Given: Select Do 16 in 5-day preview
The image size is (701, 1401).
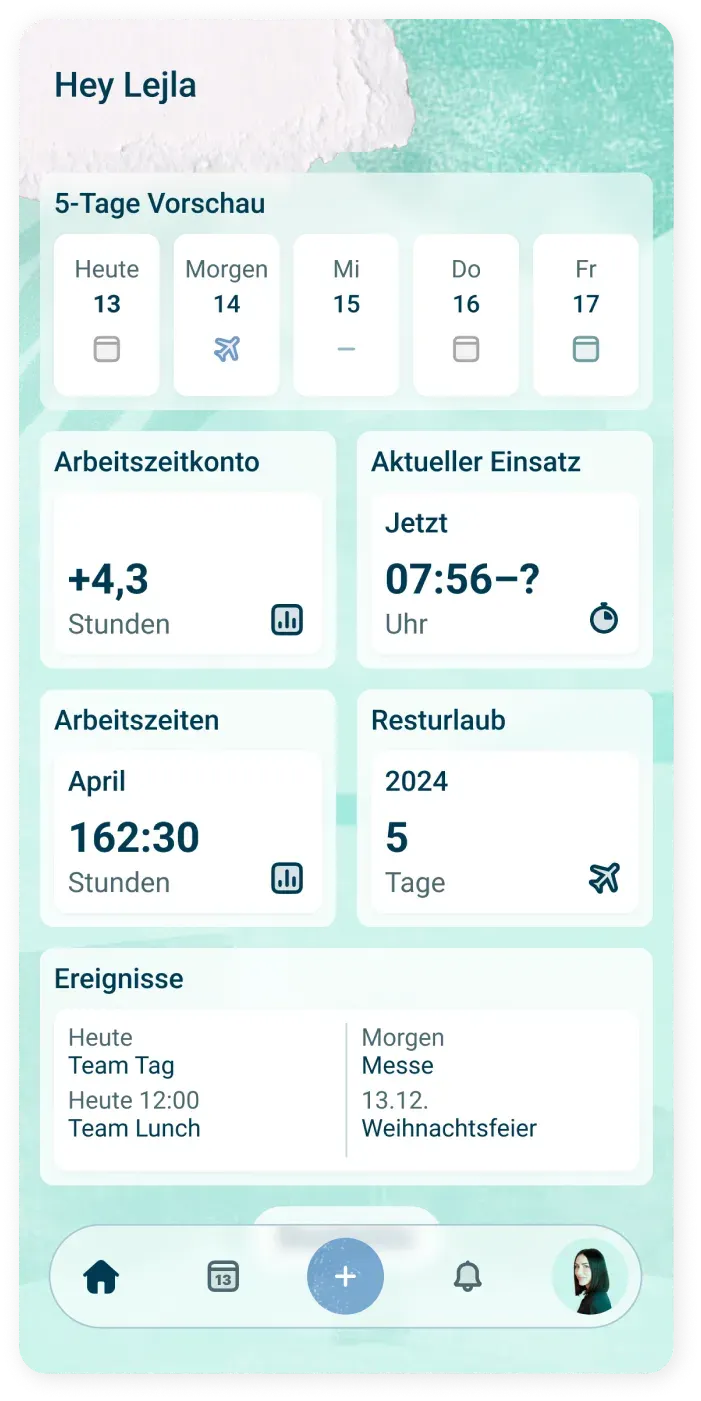Looking at the screenshot, I should [x=466, y=314].
